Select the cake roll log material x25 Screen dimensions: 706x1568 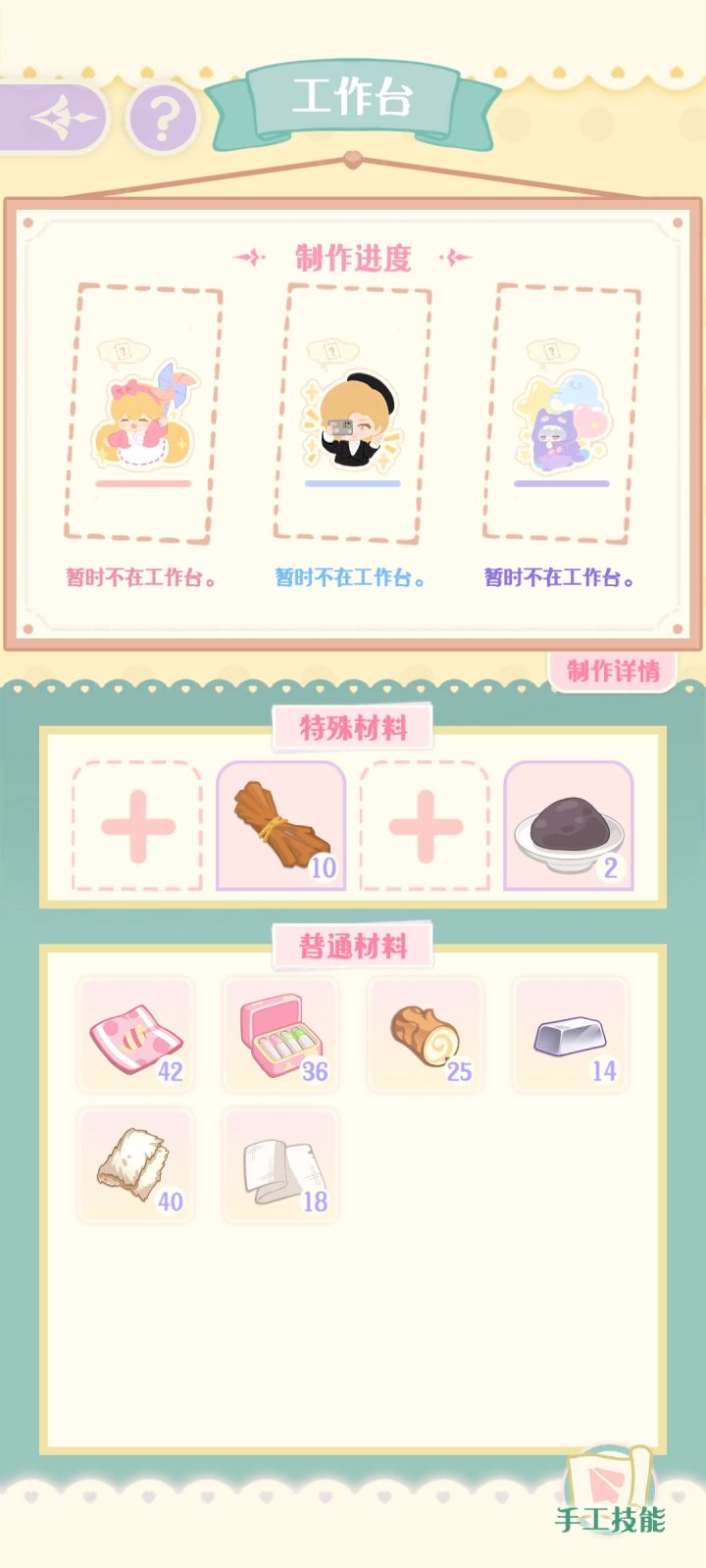425,1034
